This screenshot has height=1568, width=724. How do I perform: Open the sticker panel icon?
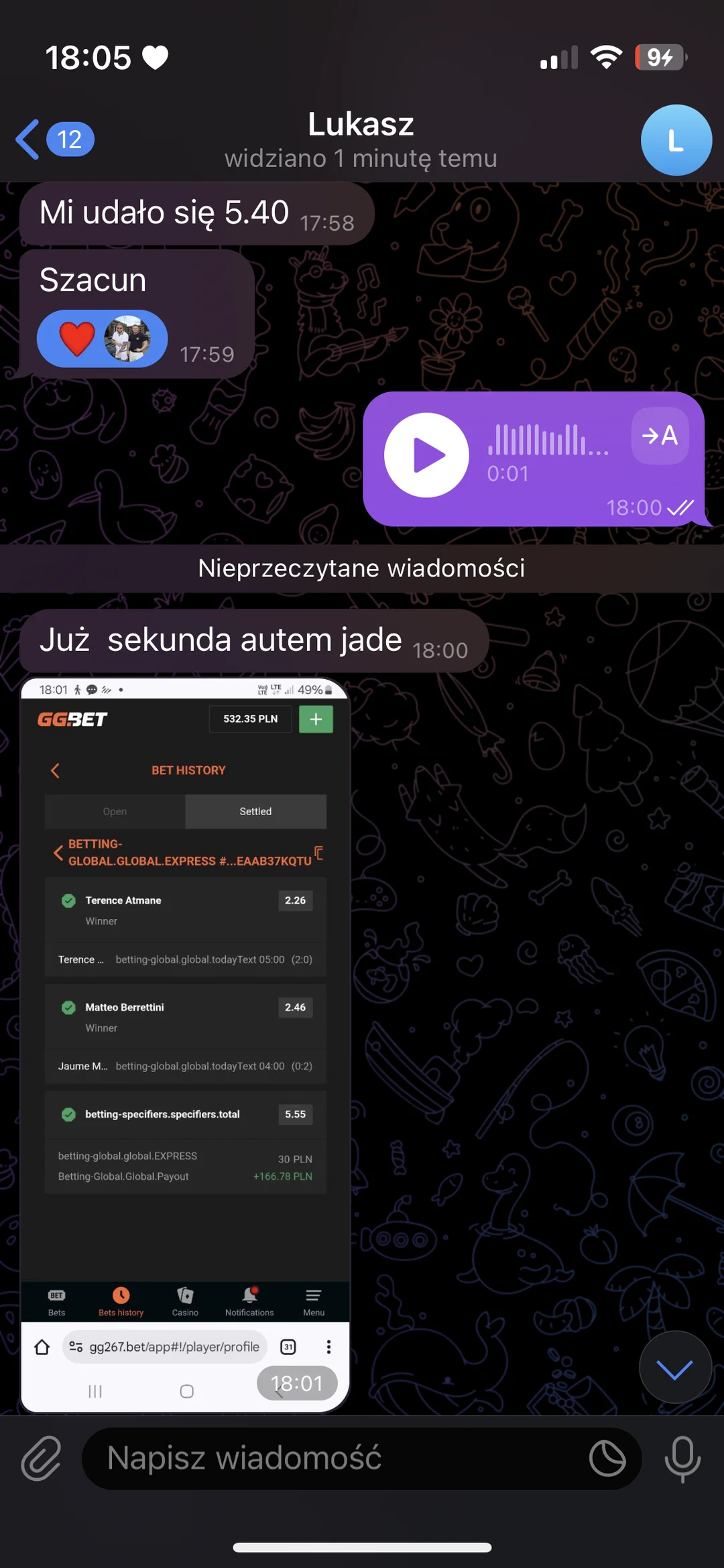[607, 1458]
